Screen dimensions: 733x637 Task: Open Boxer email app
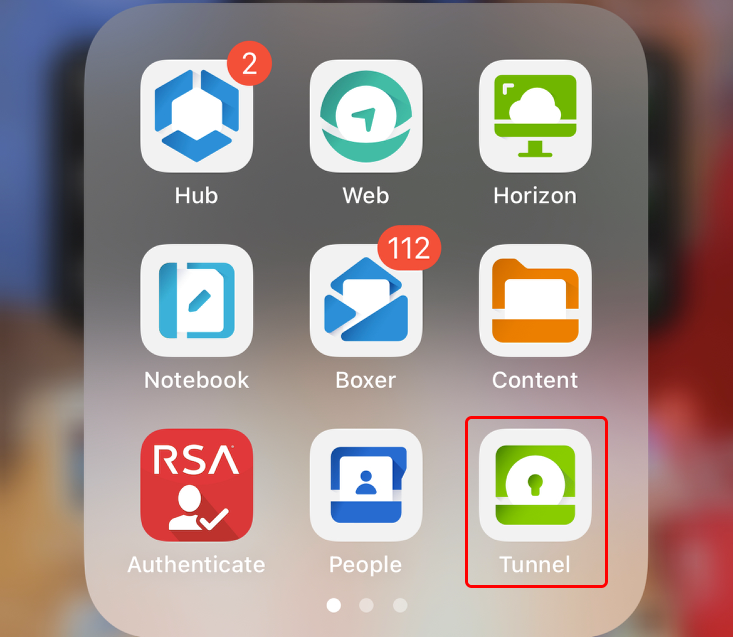pos(366,301)
